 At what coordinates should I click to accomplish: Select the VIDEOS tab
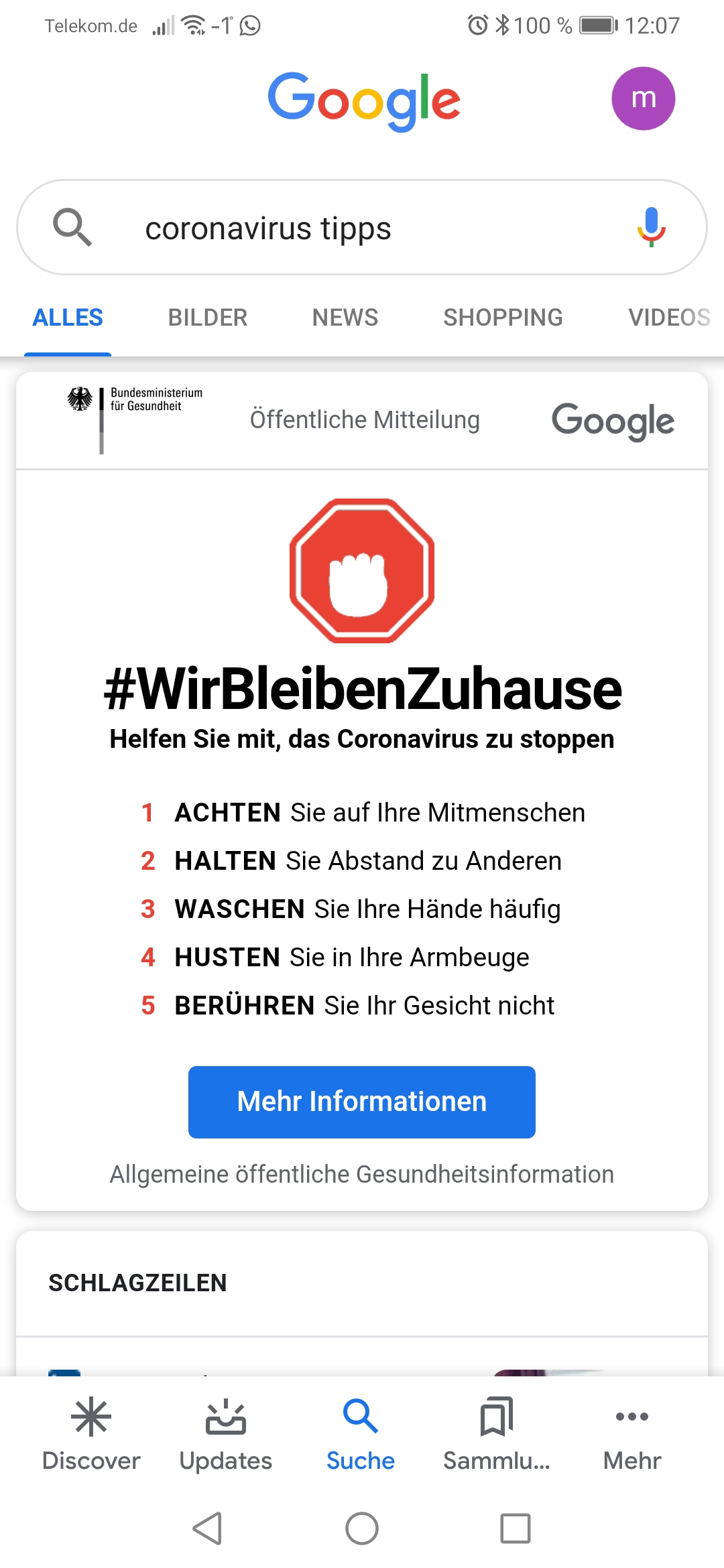668,318
